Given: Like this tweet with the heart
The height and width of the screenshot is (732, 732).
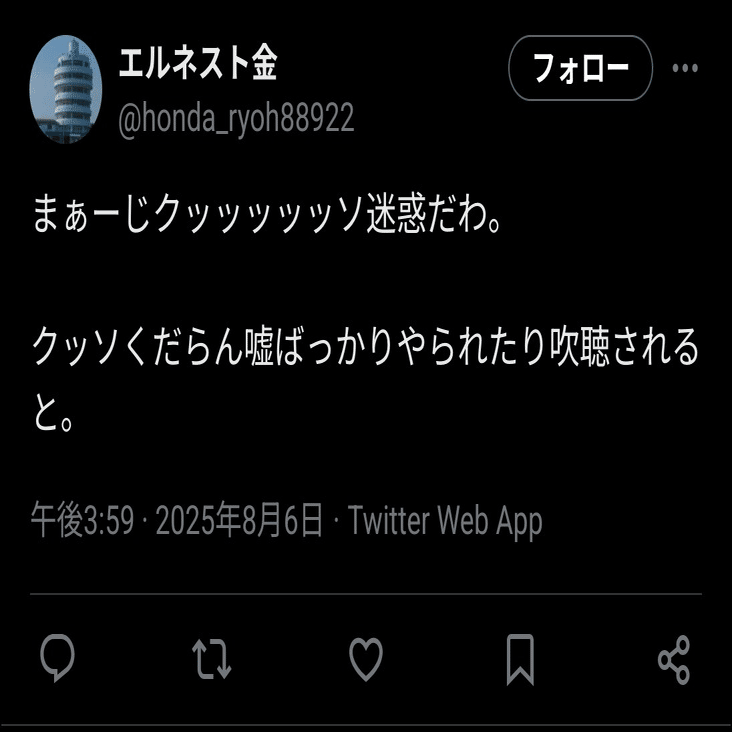Looking at the screenshot, I should (366, 659).
